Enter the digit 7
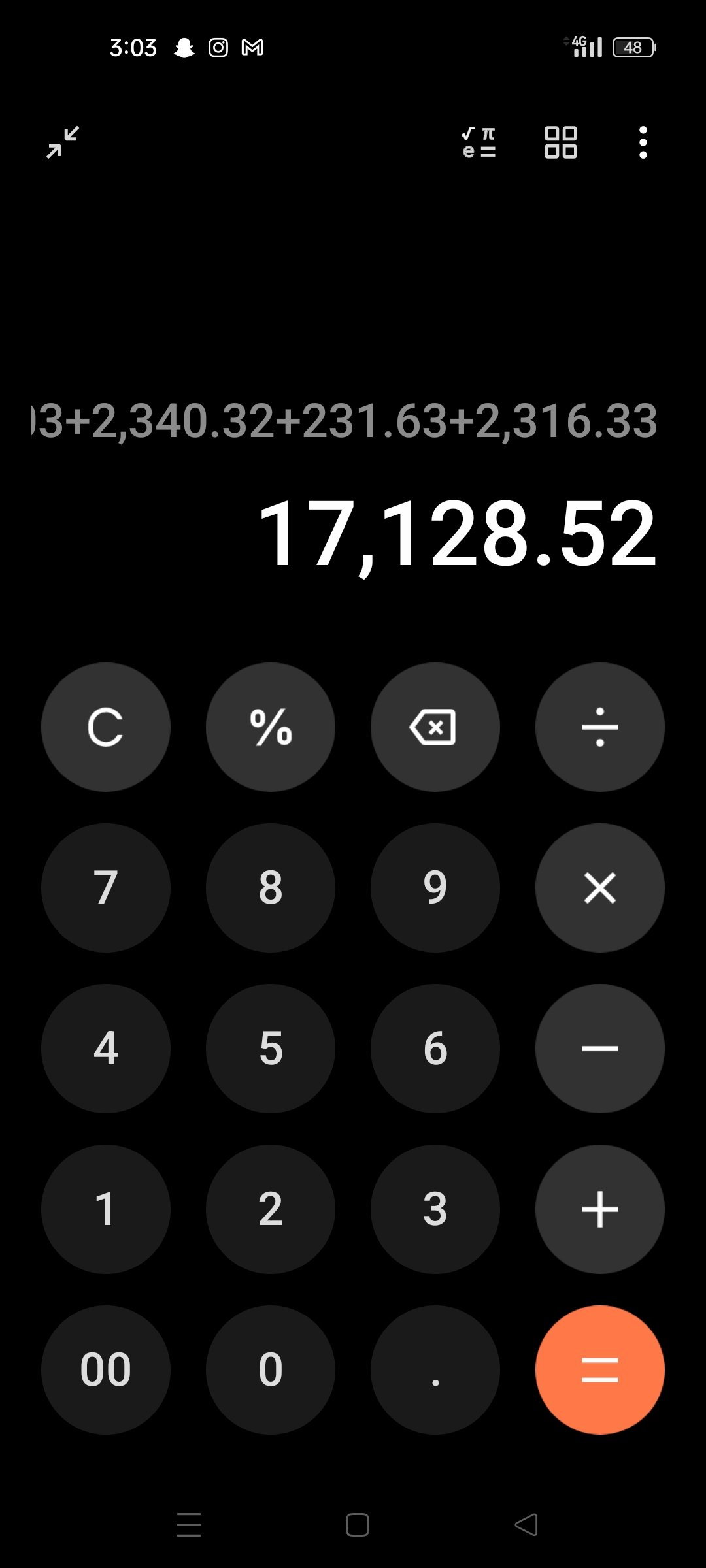Image resolution: width=706 pixels, height=1568 pixels. coord(106,888)
